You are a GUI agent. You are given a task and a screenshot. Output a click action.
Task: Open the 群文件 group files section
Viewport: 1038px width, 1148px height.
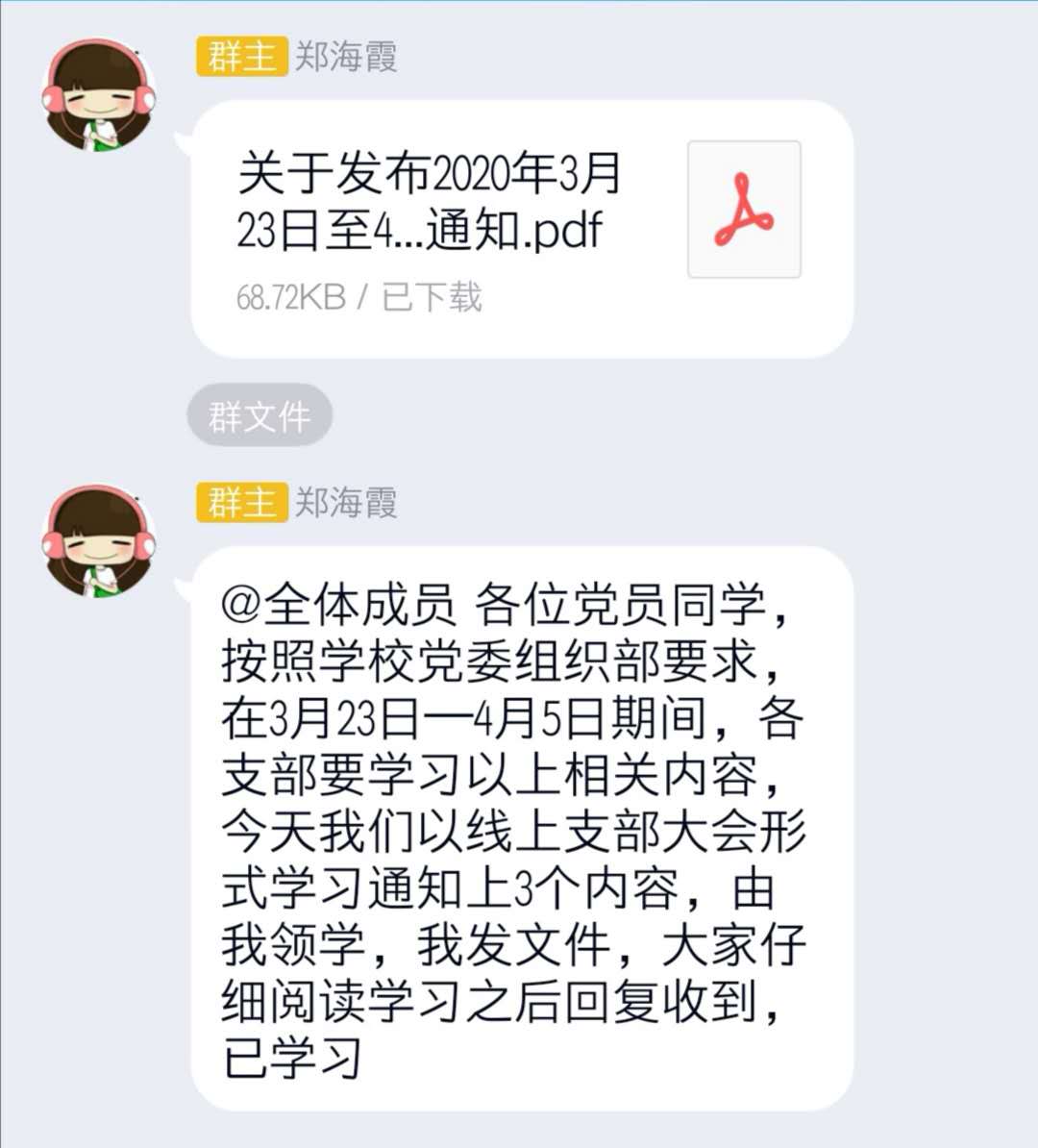260,414
